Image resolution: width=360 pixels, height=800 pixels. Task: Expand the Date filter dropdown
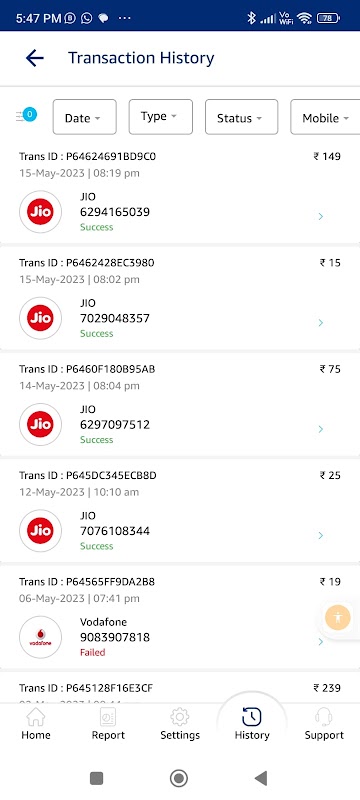[85, 117]
